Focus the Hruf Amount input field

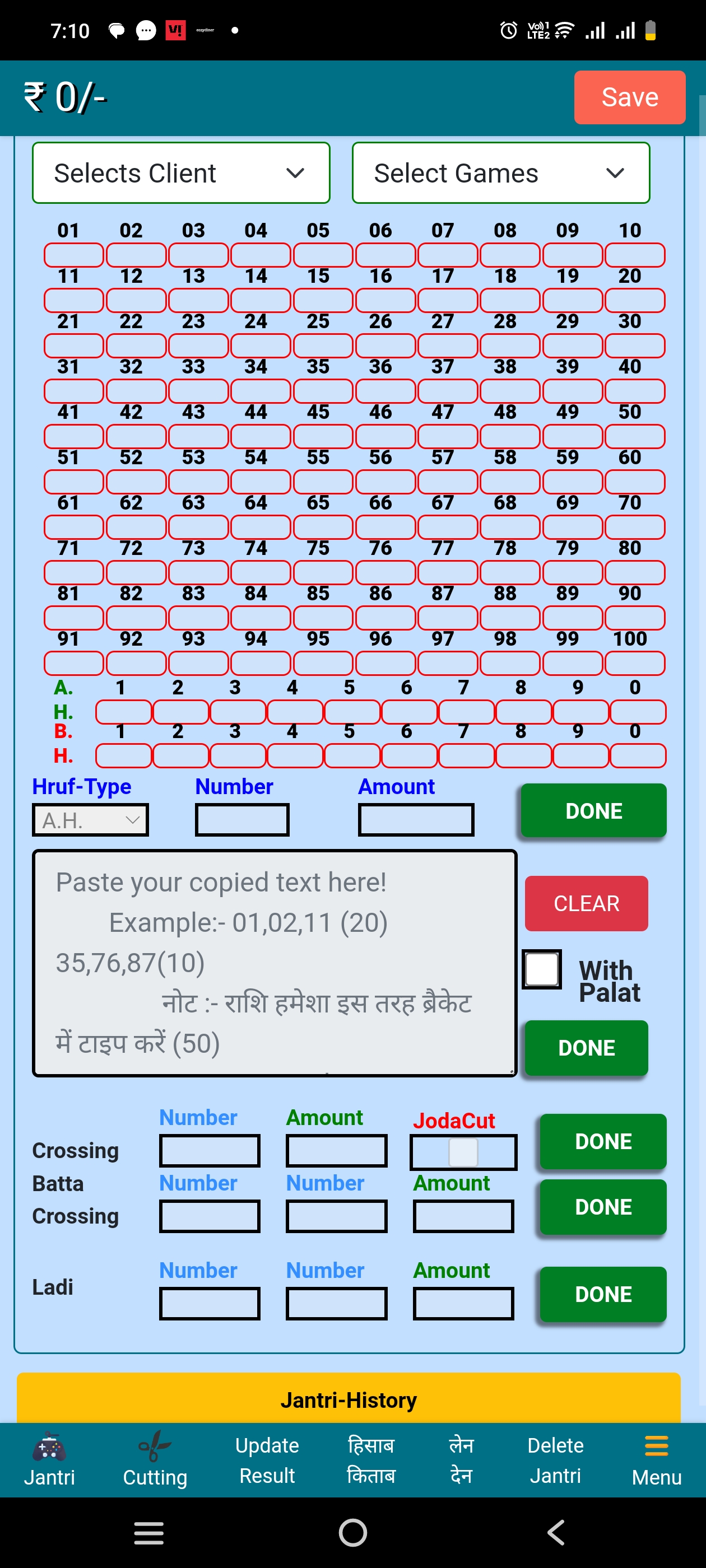[415, 820]
